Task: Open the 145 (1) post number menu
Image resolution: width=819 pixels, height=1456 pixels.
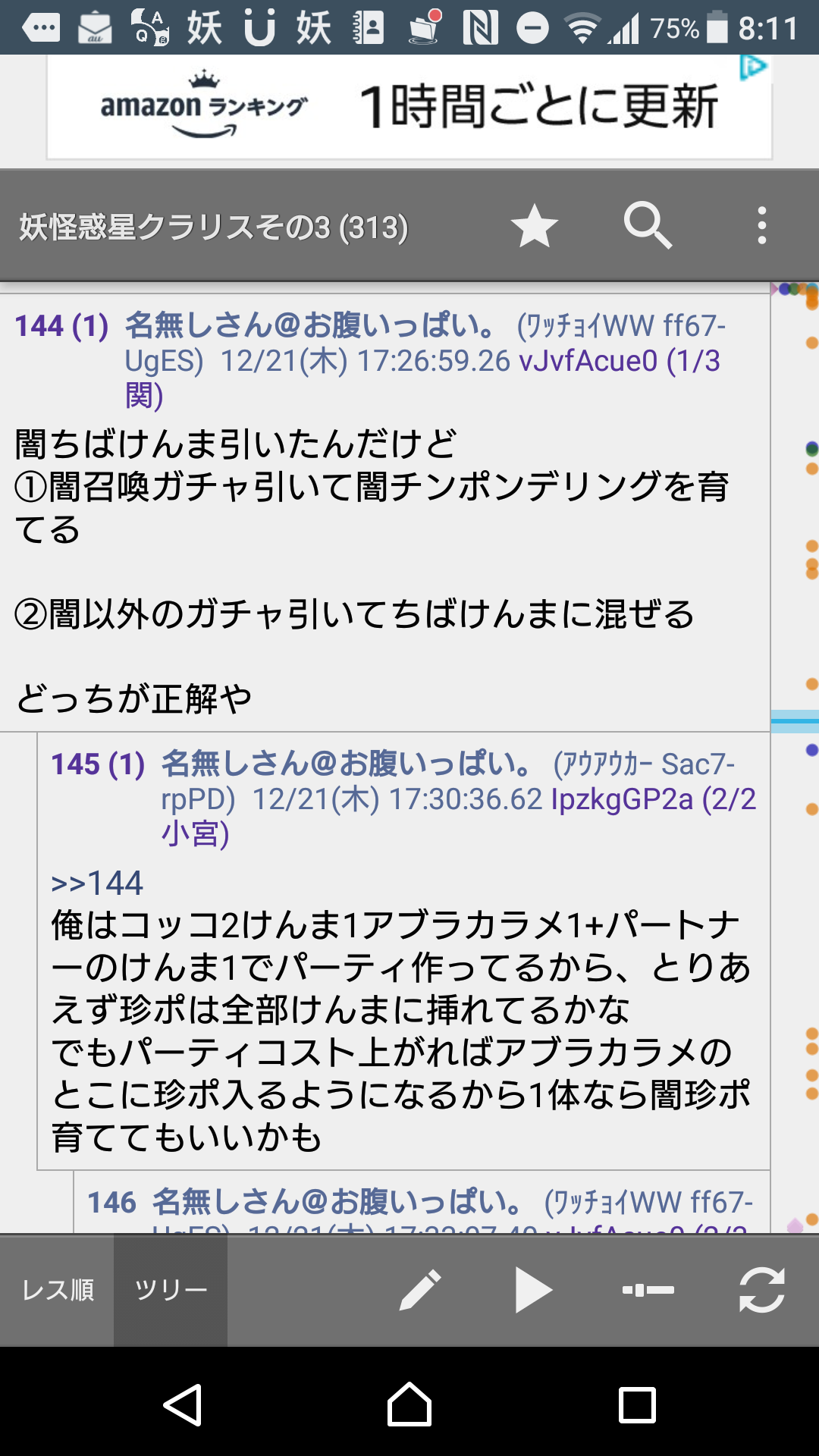Action: tap(98, 764)
